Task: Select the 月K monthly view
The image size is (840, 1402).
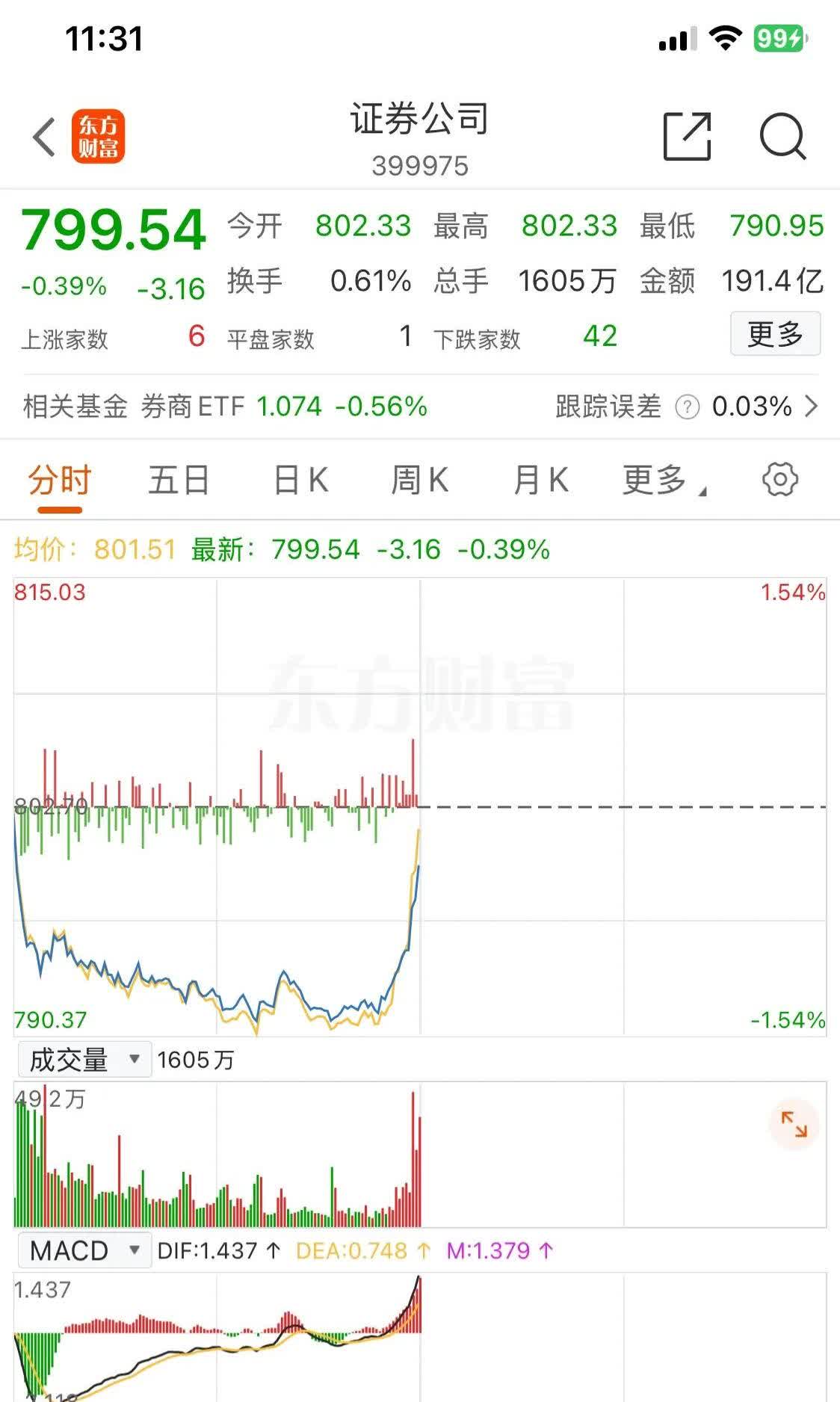Action: tap(540, 479)
